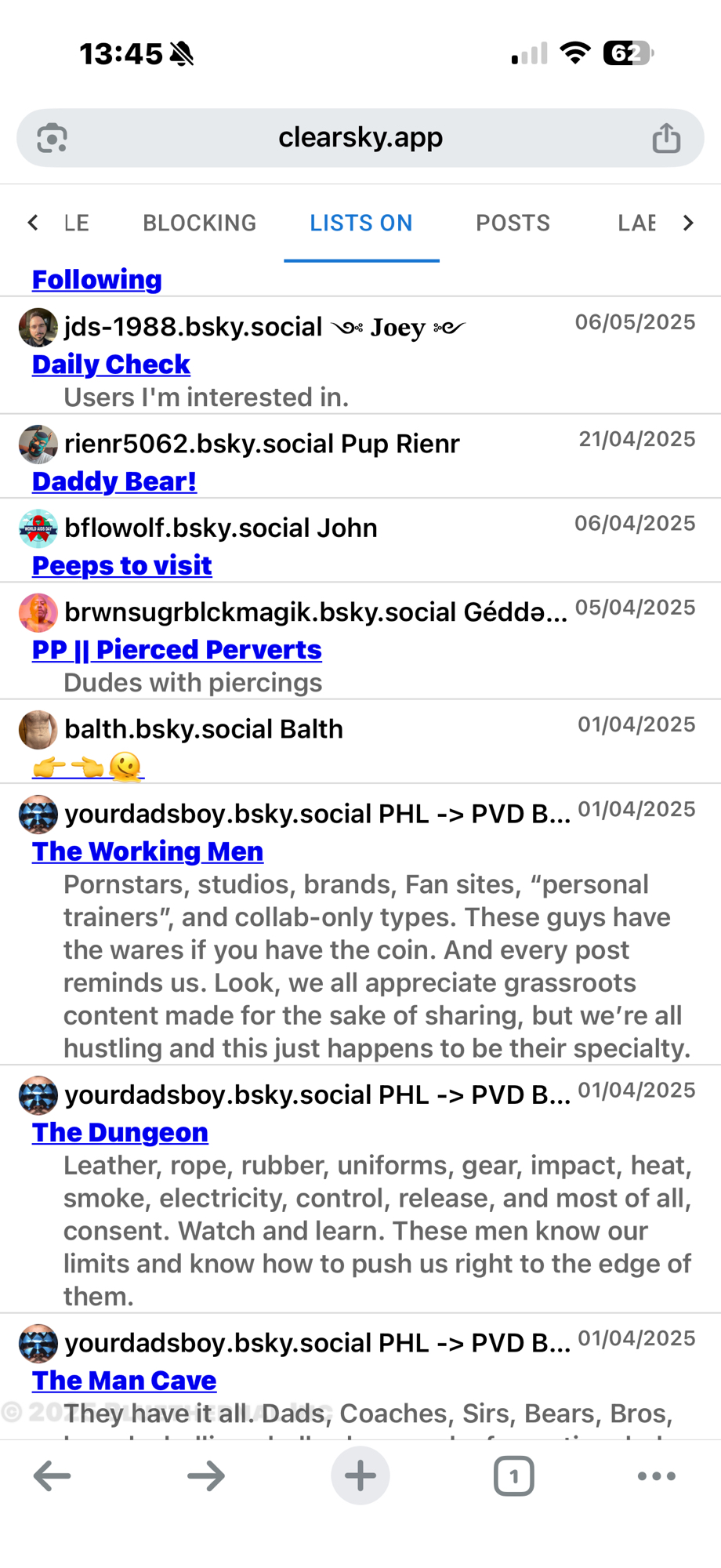Show more tabs with the right chevron
This screenshot has width=721, height=1568.
point(688,223)
